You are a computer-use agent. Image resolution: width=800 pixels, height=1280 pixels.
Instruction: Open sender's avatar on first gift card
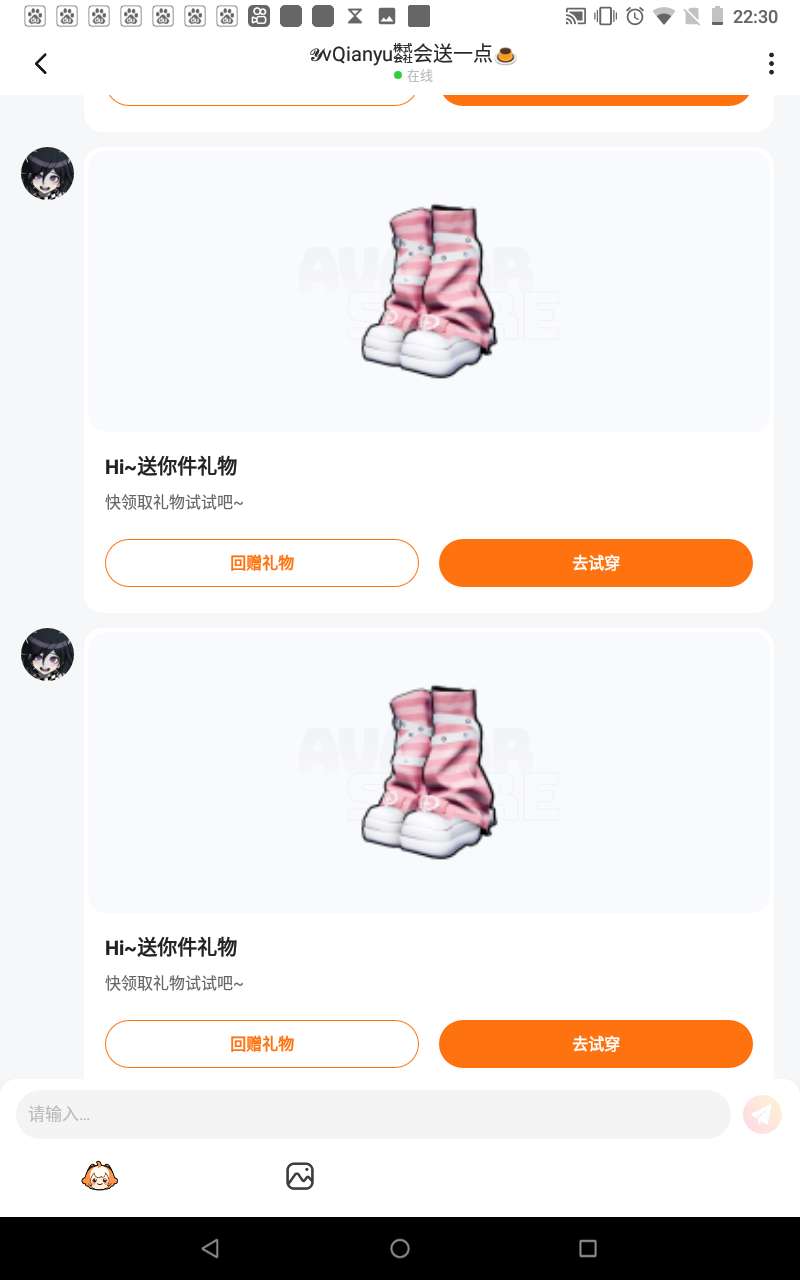[47, 173]
